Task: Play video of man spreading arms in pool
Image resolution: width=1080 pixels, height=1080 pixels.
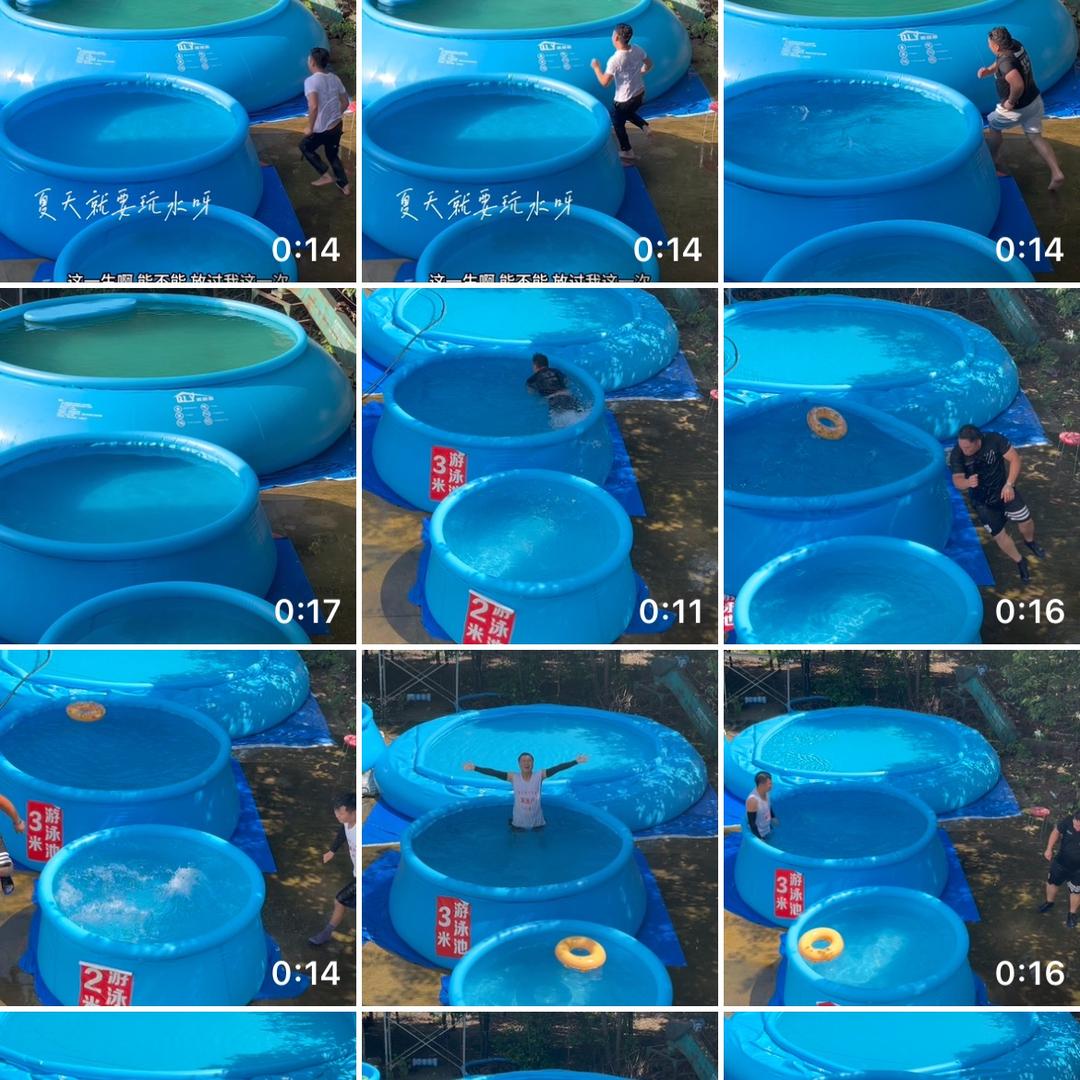Action: click(x=540, y=828)
